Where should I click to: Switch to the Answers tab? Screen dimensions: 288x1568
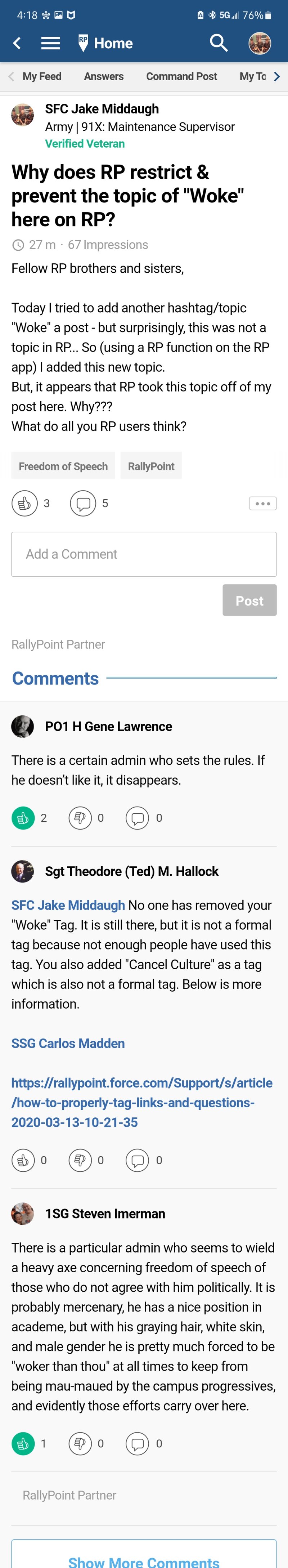click(x=104, y=77)
